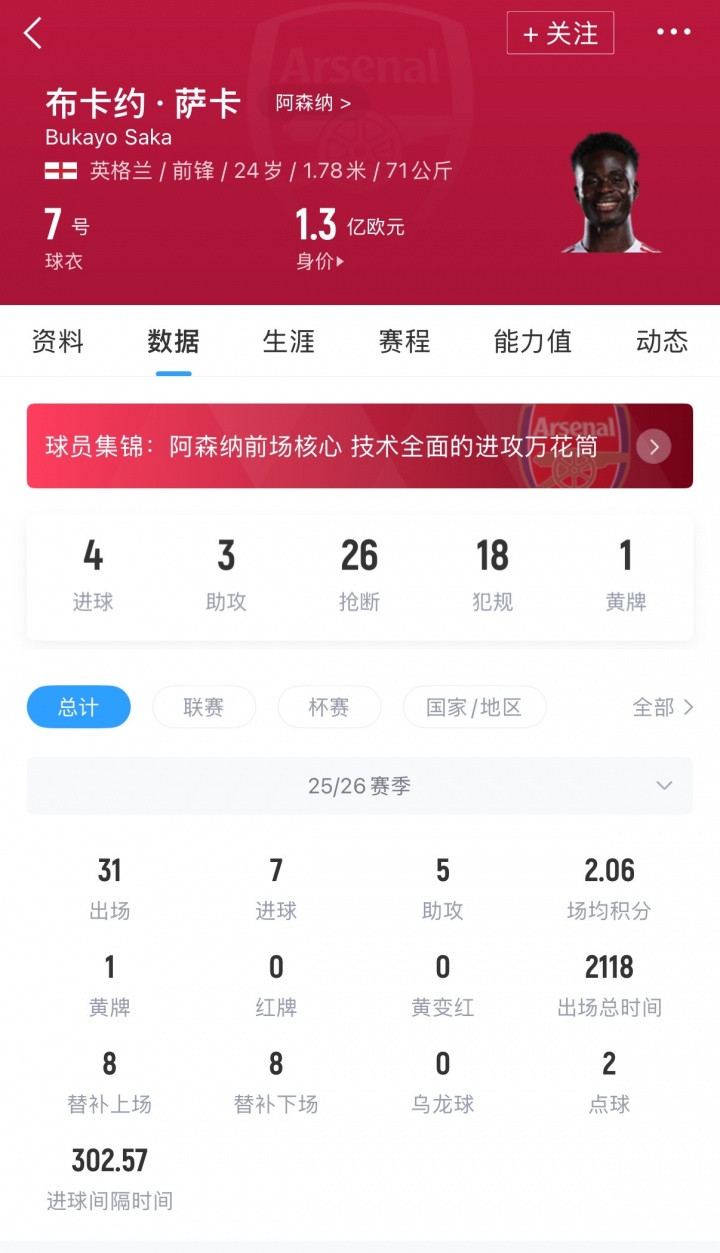Select the 总计 filter chip

(78, 707)
